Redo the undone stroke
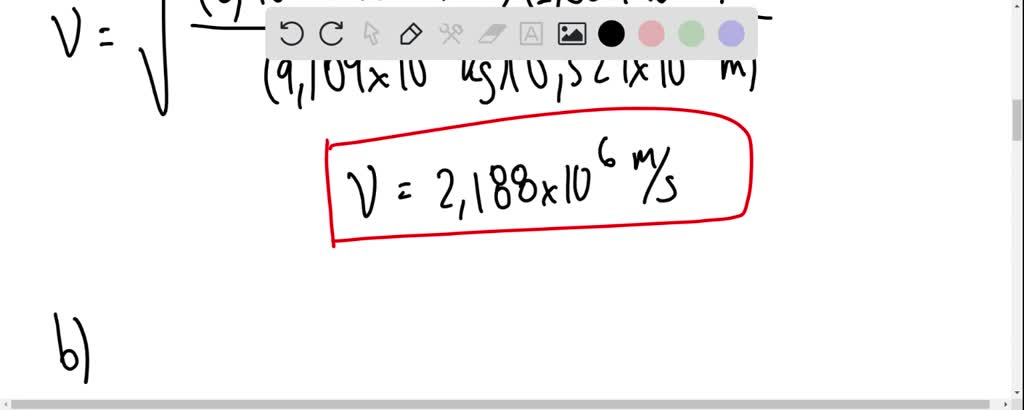 331,34
